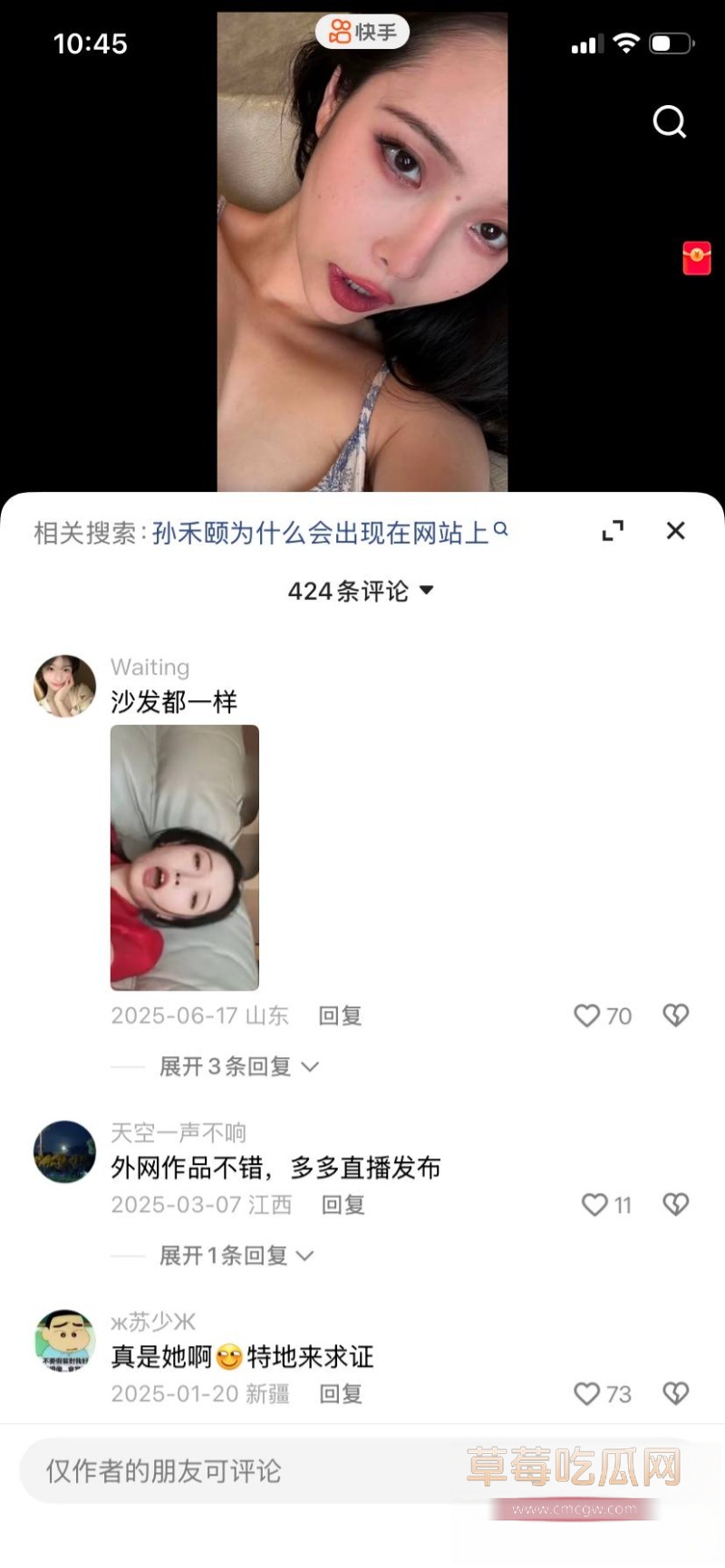
Task: Dislike Waiting's comment via thumbs-down icon
Action: pos(675,1015)
